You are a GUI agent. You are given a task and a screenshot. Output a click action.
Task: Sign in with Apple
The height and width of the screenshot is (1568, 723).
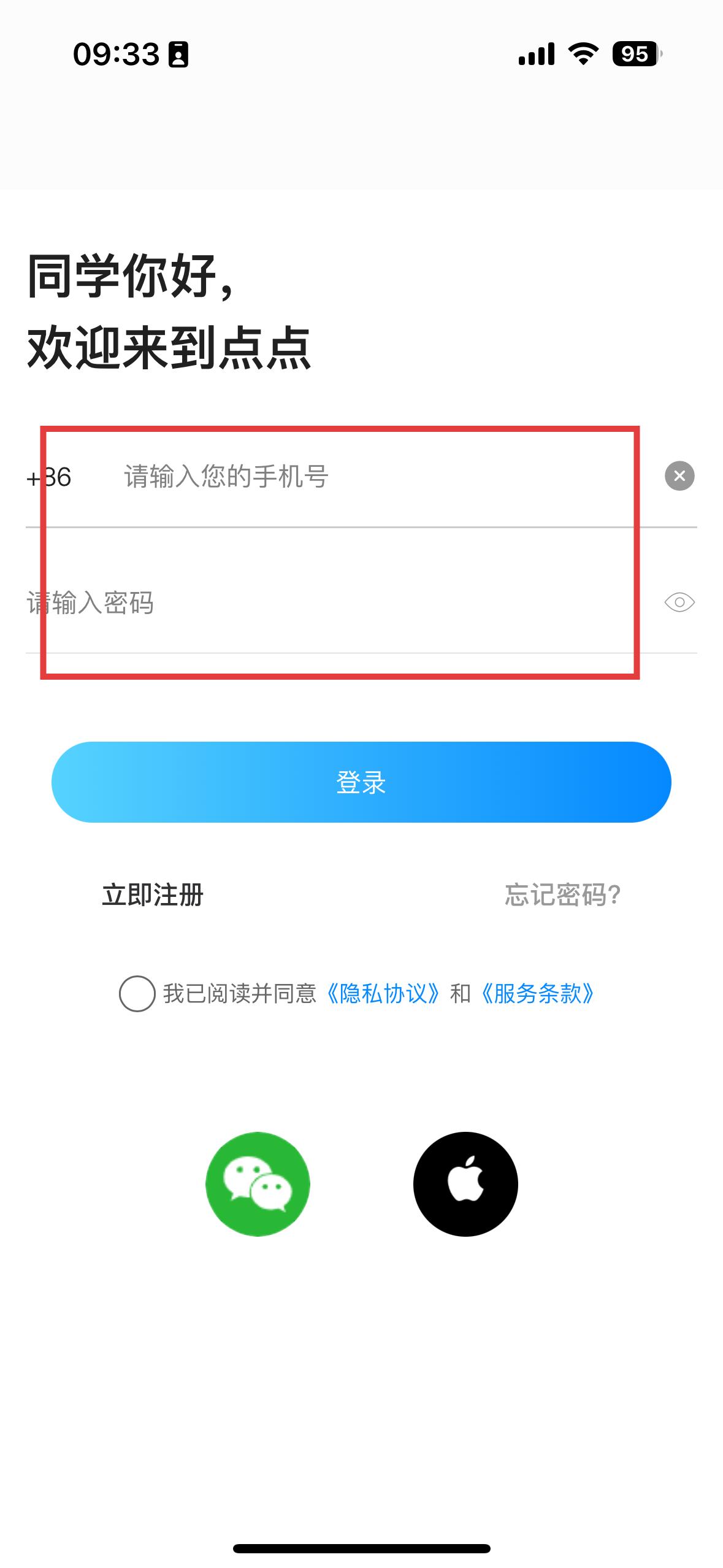click(465, 1184)
